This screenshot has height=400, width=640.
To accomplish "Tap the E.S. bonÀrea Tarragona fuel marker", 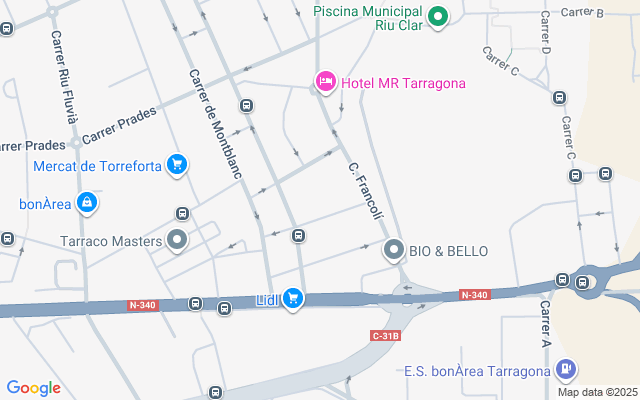I will 566,370.
